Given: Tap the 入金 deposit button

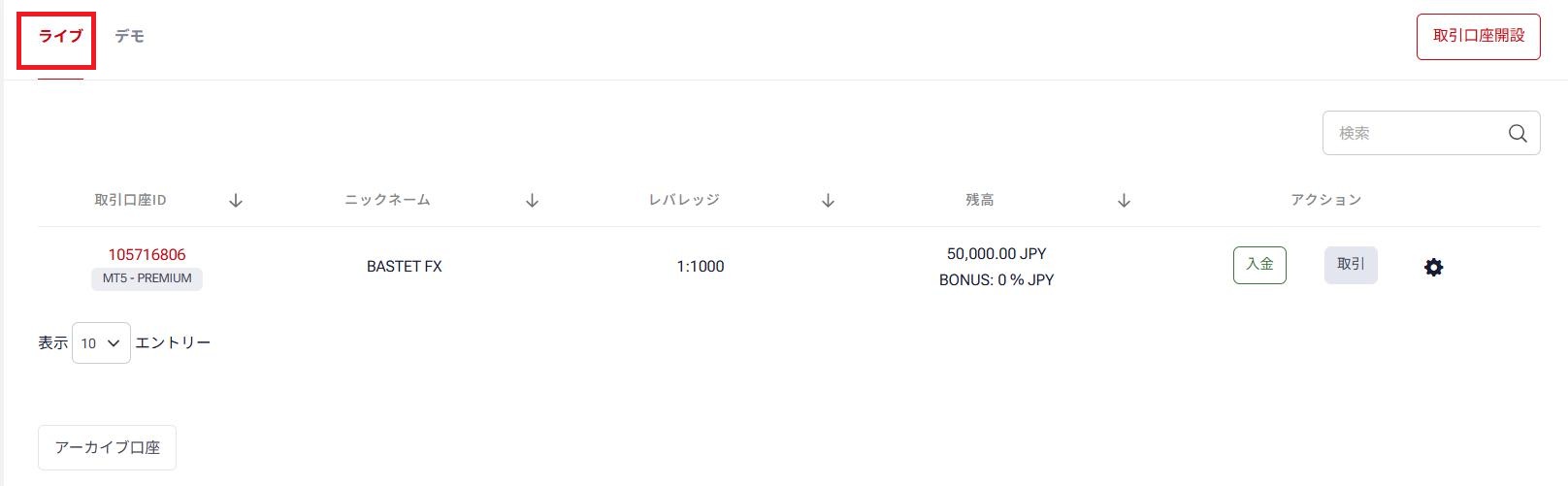Looking at the screenshot, I should 1259,265.
